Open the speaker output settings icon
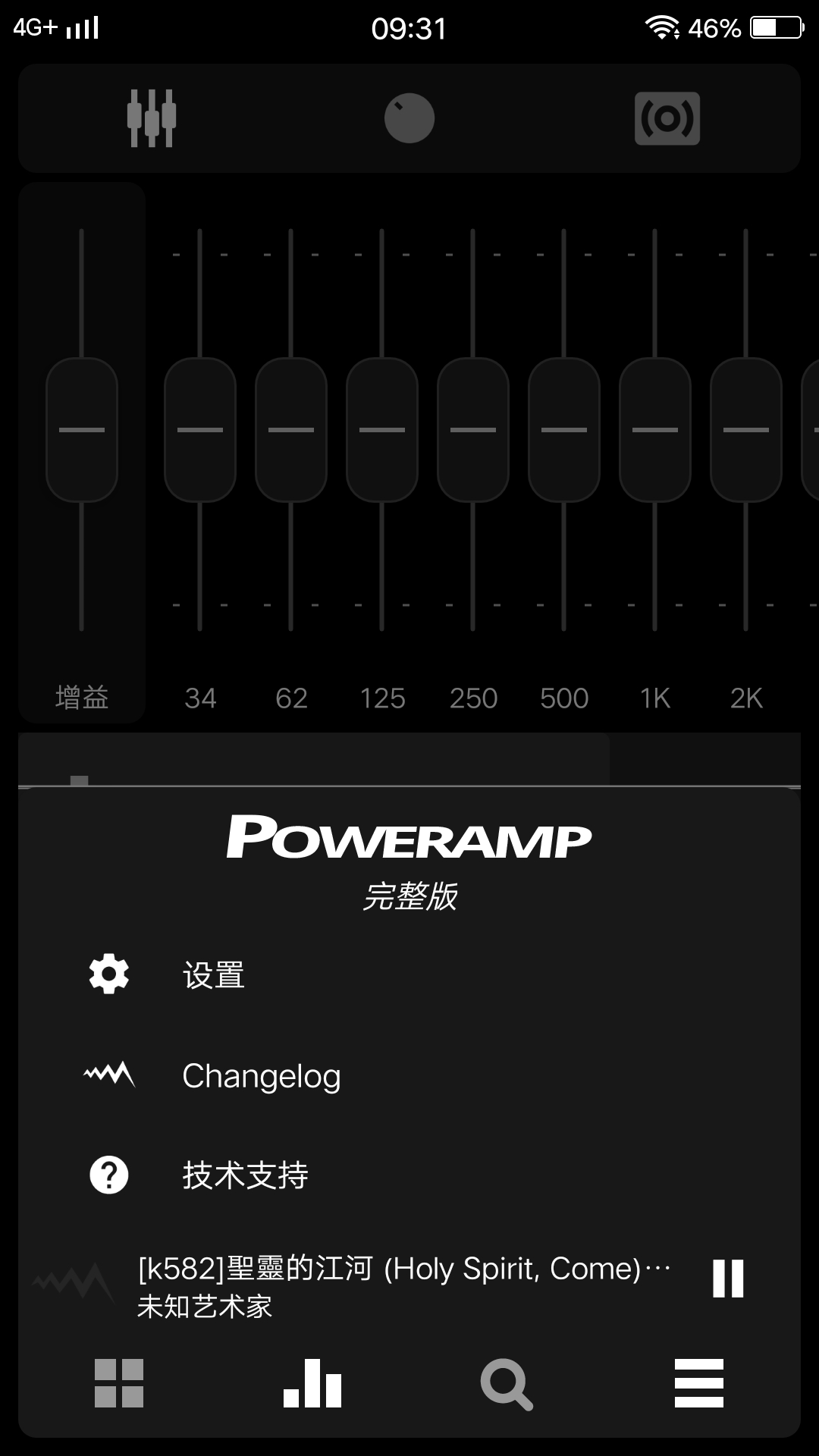 (x=667, y=118)
